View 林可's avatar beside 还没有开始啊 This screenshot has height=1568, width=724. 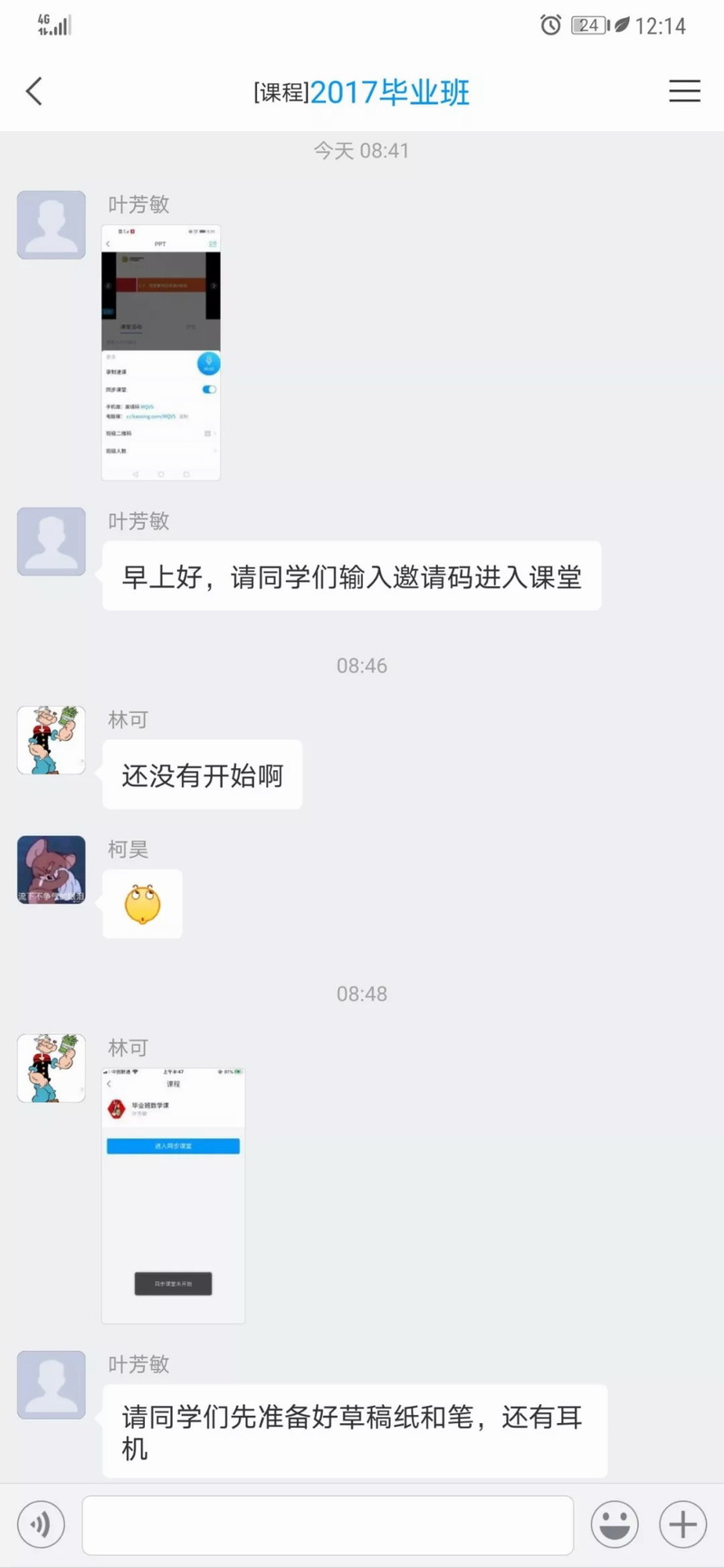pos(52,740)
